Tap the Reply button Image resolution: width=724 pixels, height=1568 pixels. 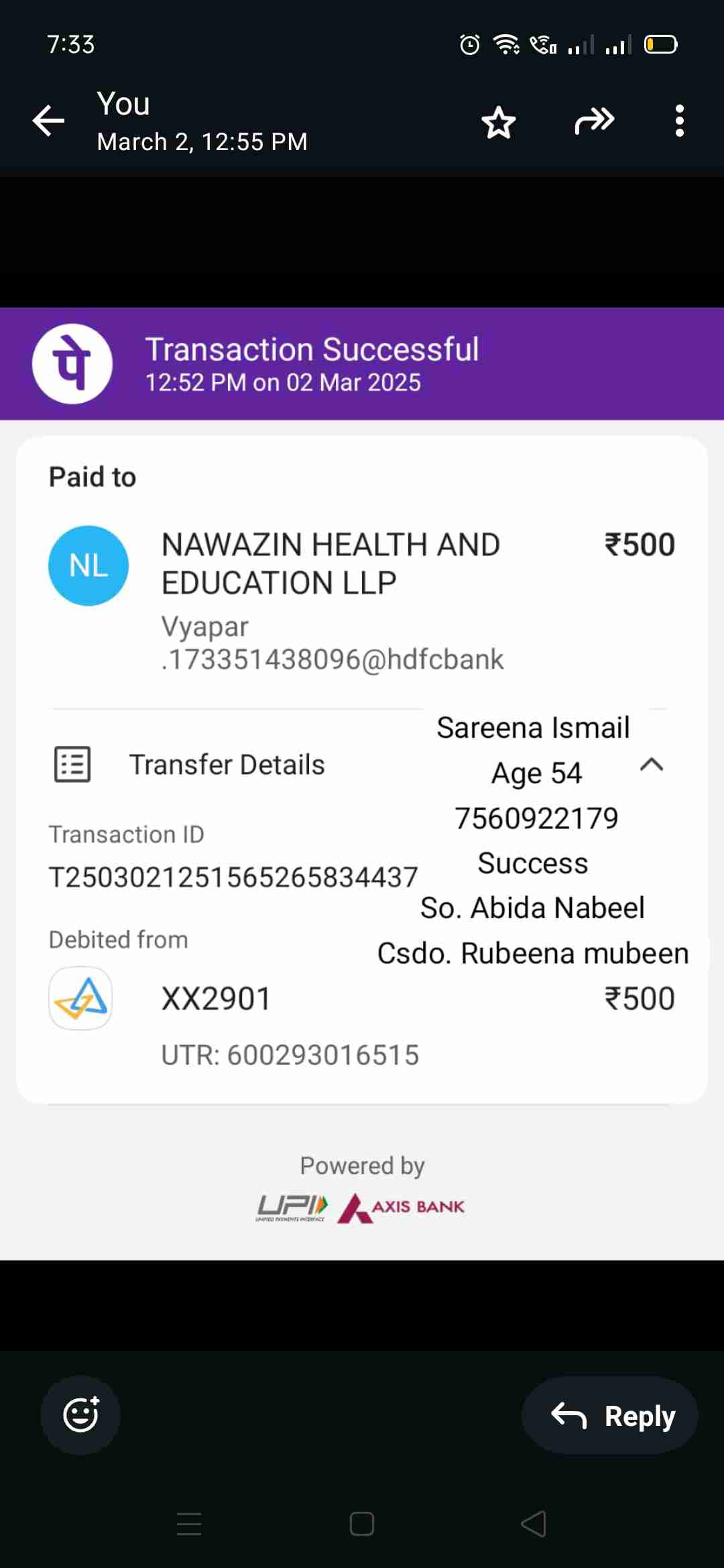click(610, 1415)
